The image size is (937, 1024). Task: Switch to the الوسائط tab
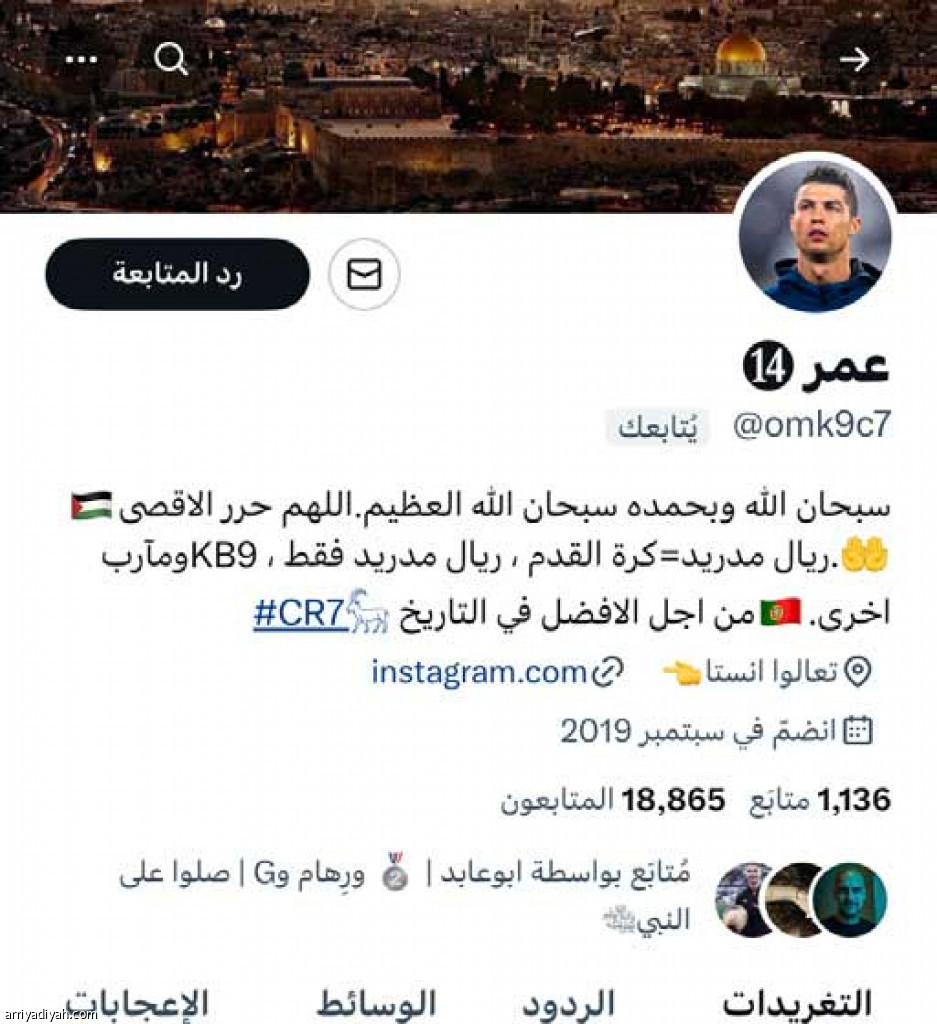[377, 1002]
